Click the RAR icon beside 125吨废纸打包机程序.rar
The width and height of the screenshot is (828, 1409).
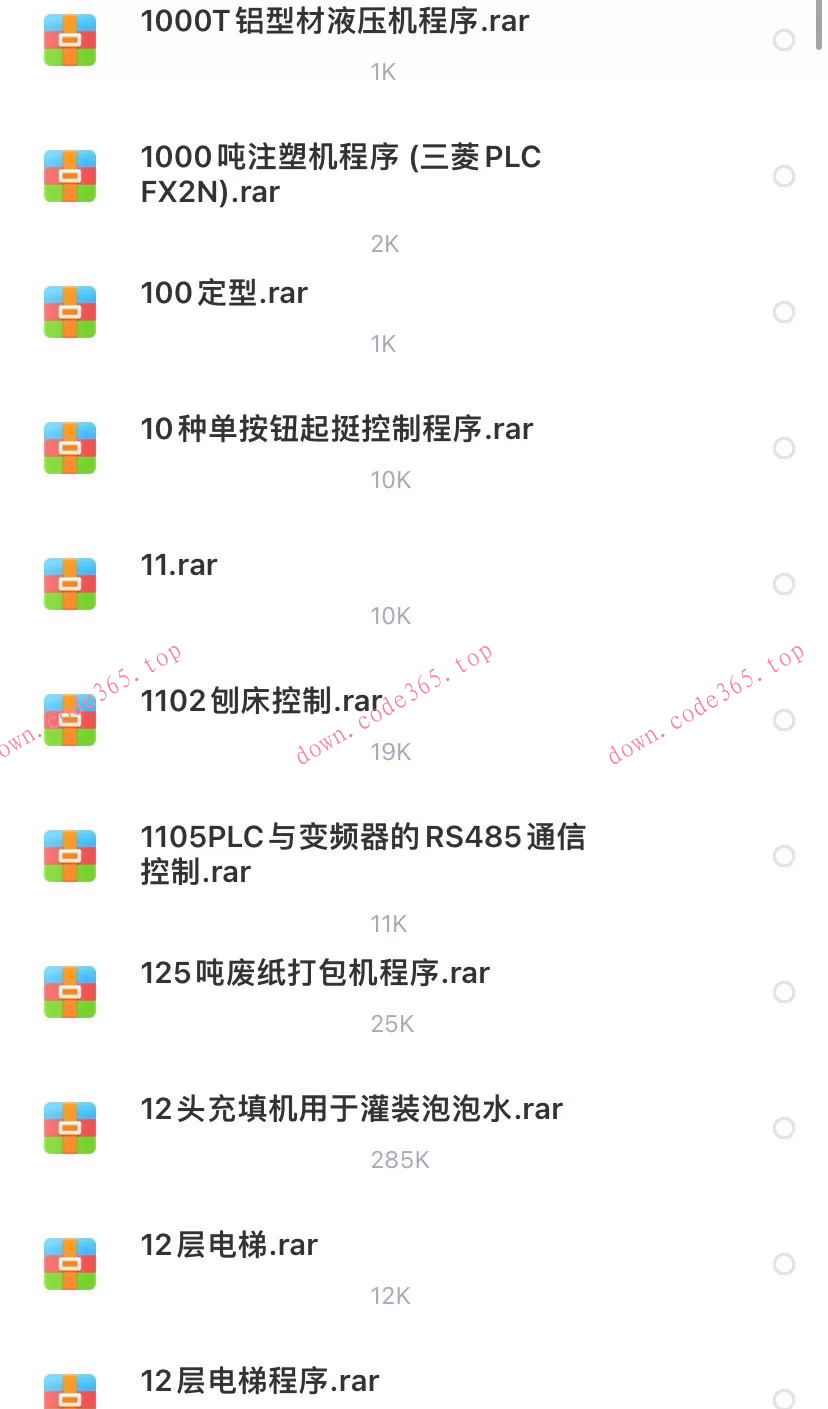click(x=69, y=991)
